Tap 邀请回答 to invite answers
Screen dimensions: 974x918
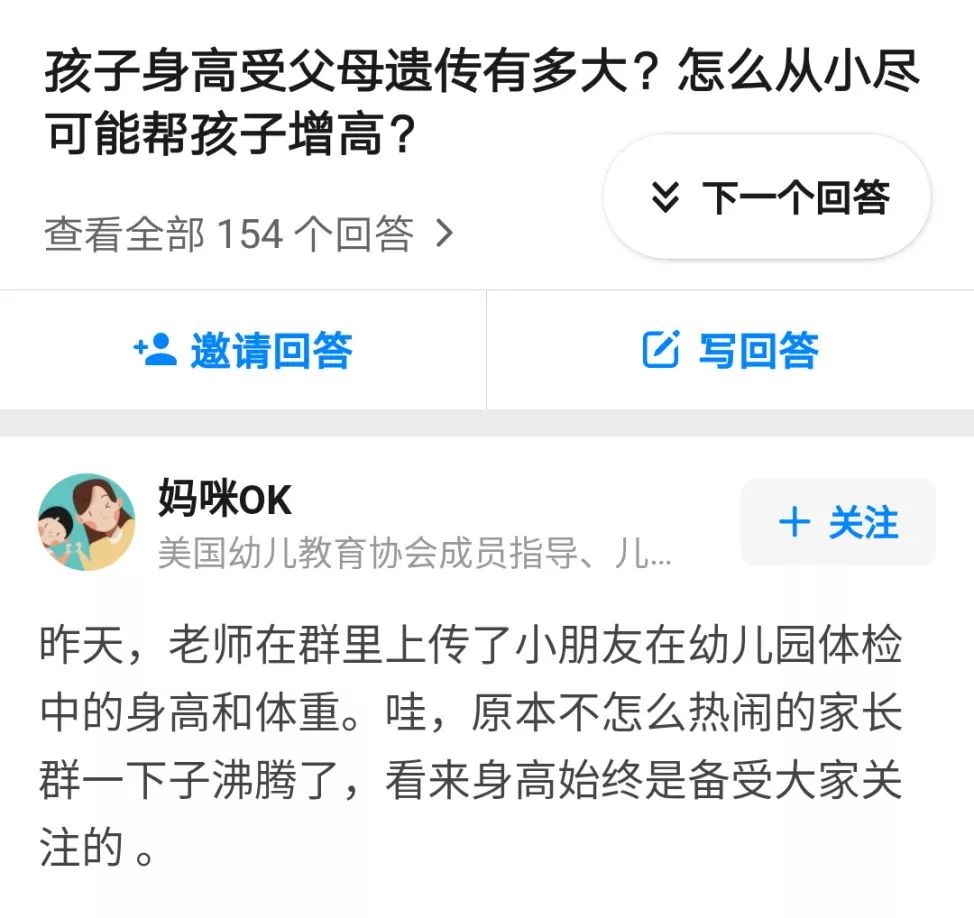(243, 351)
